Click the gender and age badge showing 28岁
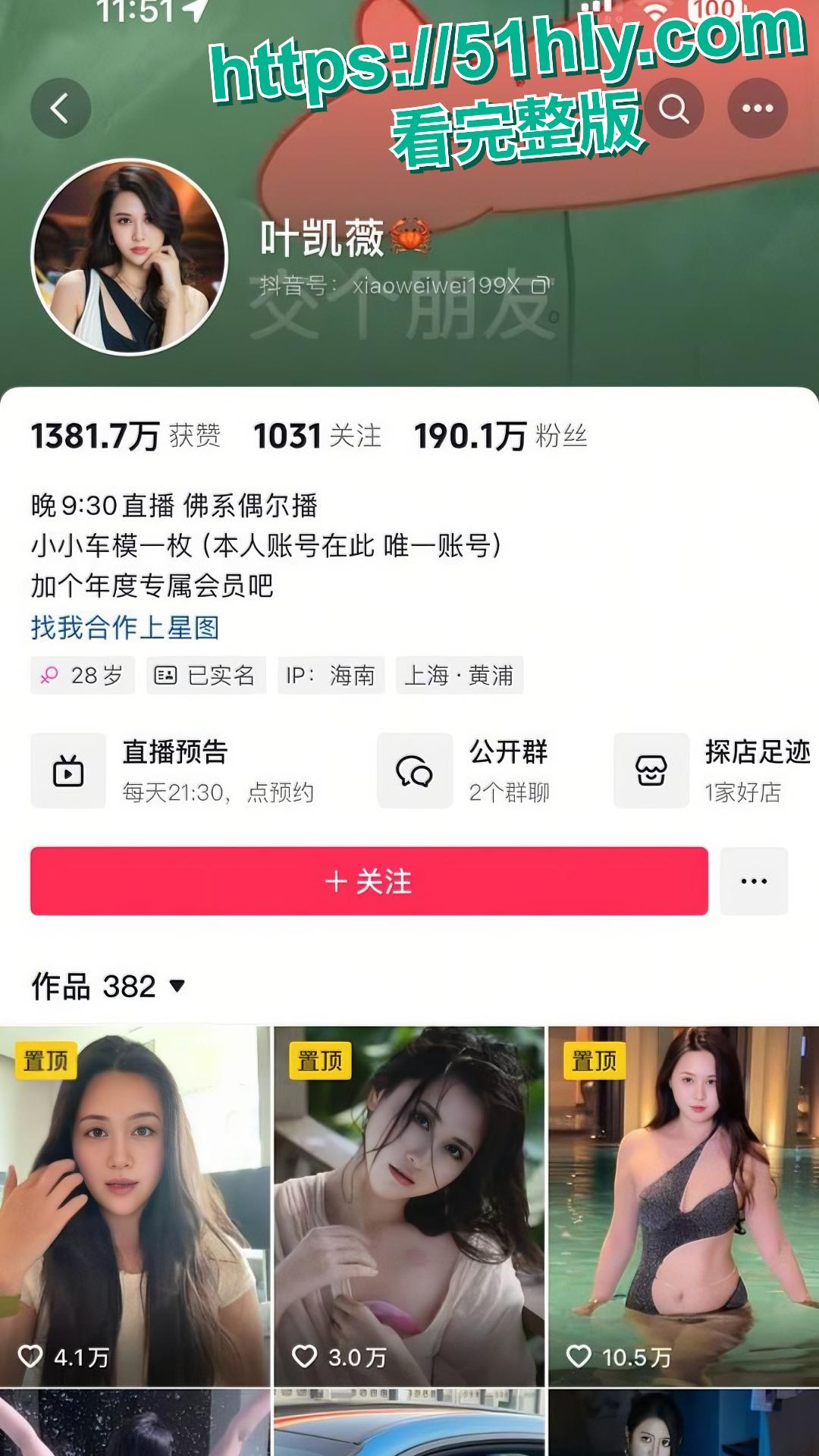 (82, 675)
